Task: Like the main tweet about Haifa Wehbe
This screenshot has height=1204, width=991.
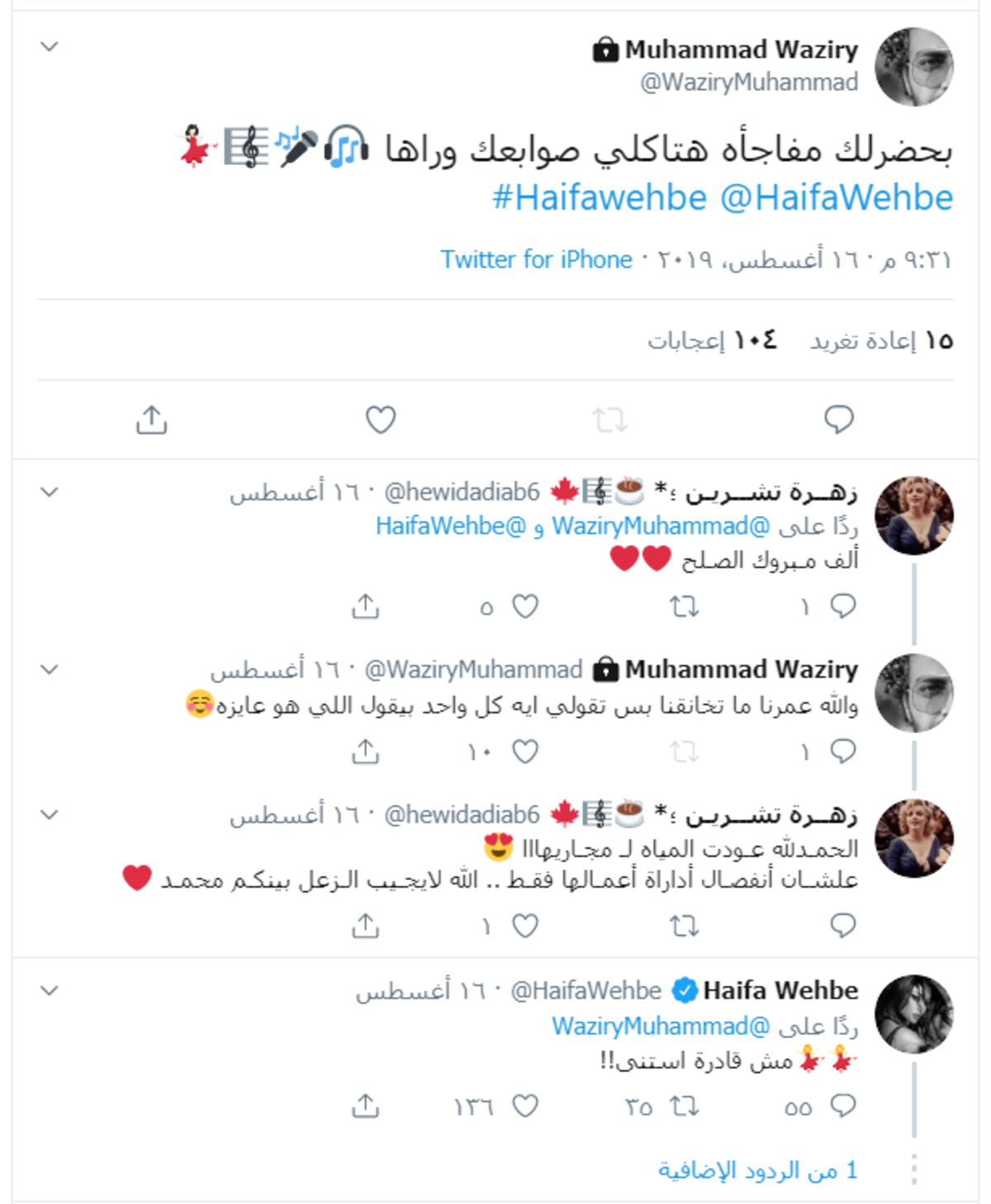Action: click(x=381, y=420)
